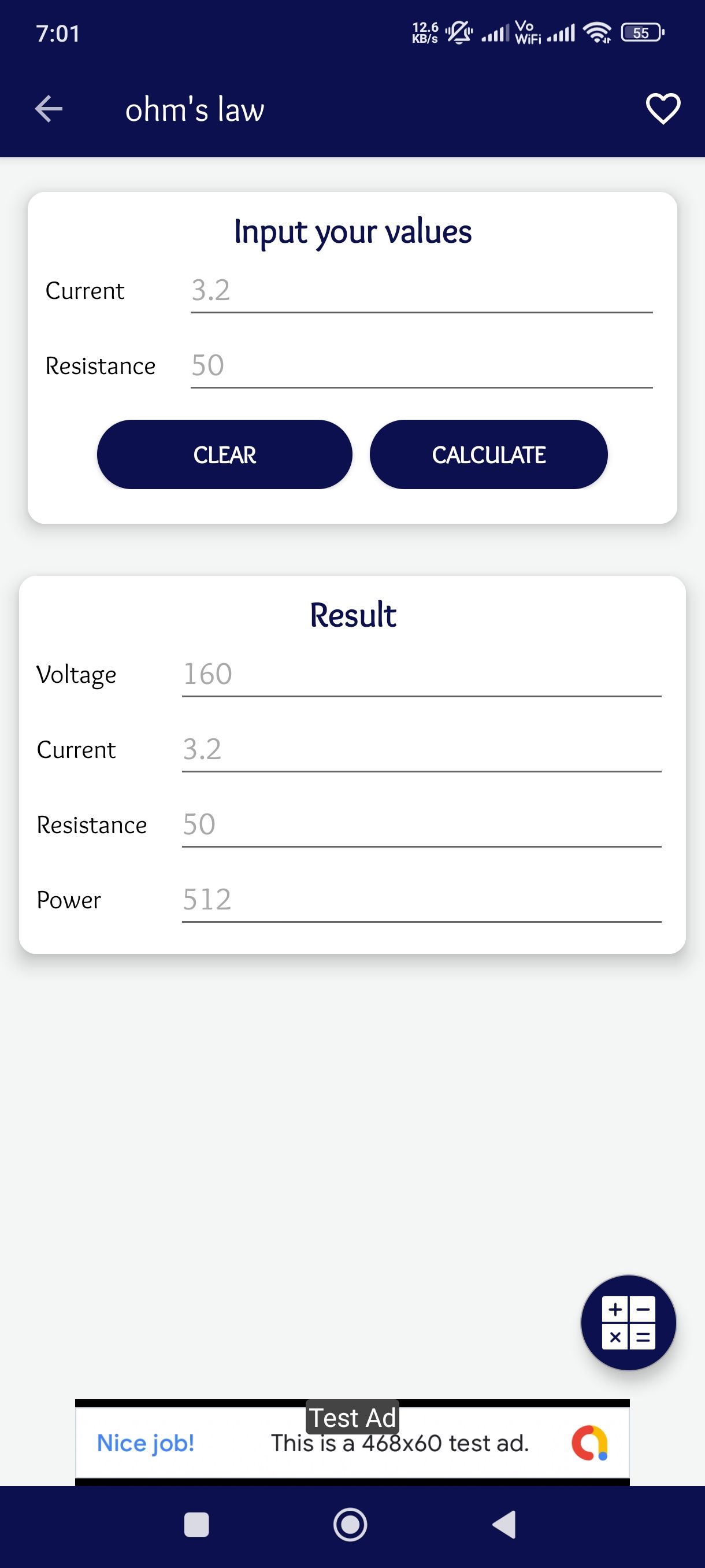The height and width of the screenshot is (1568, 705).
Task: Select the Power result field
Action: (421, 900)
